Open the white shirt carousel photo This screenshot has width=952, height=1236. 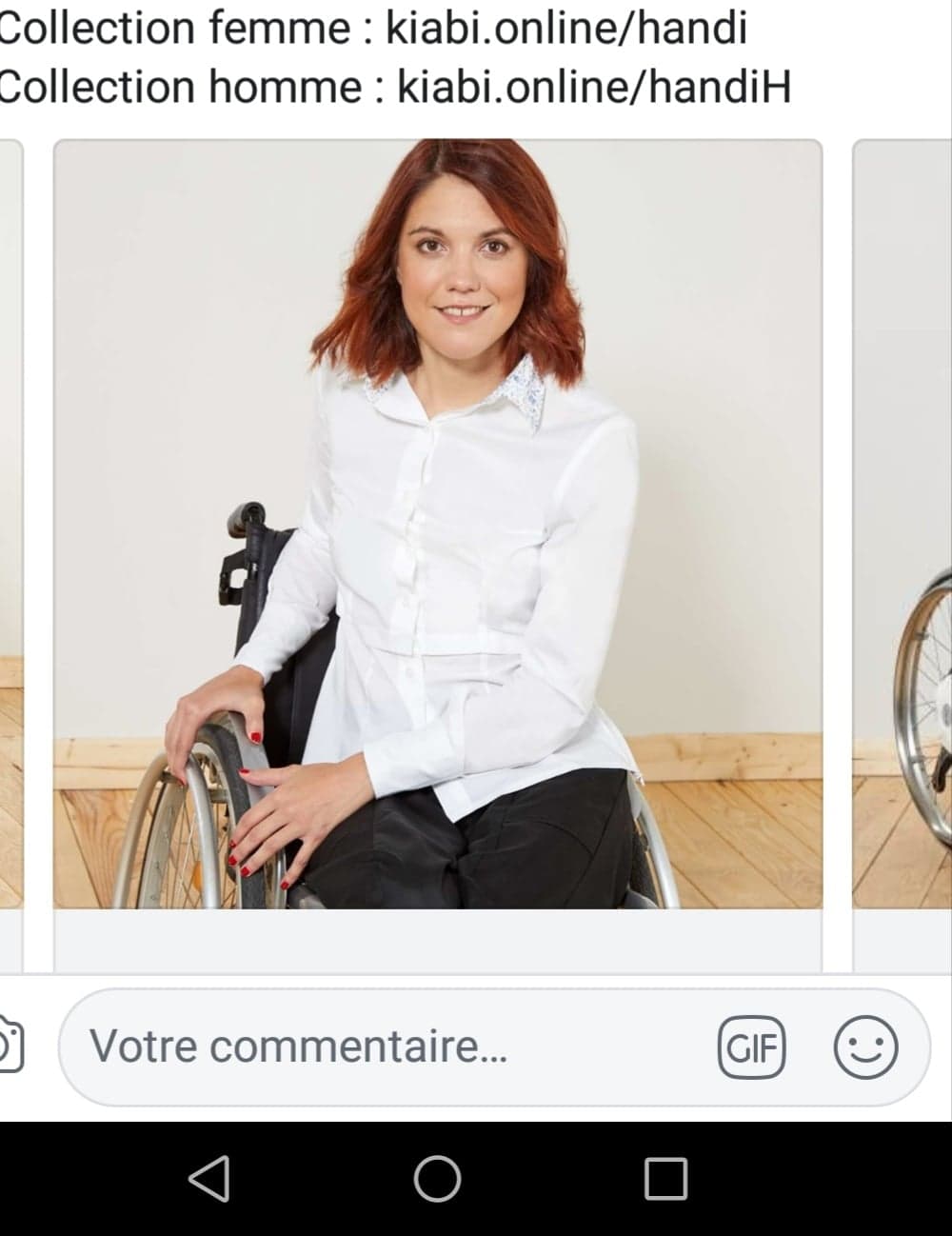point(437,524)
